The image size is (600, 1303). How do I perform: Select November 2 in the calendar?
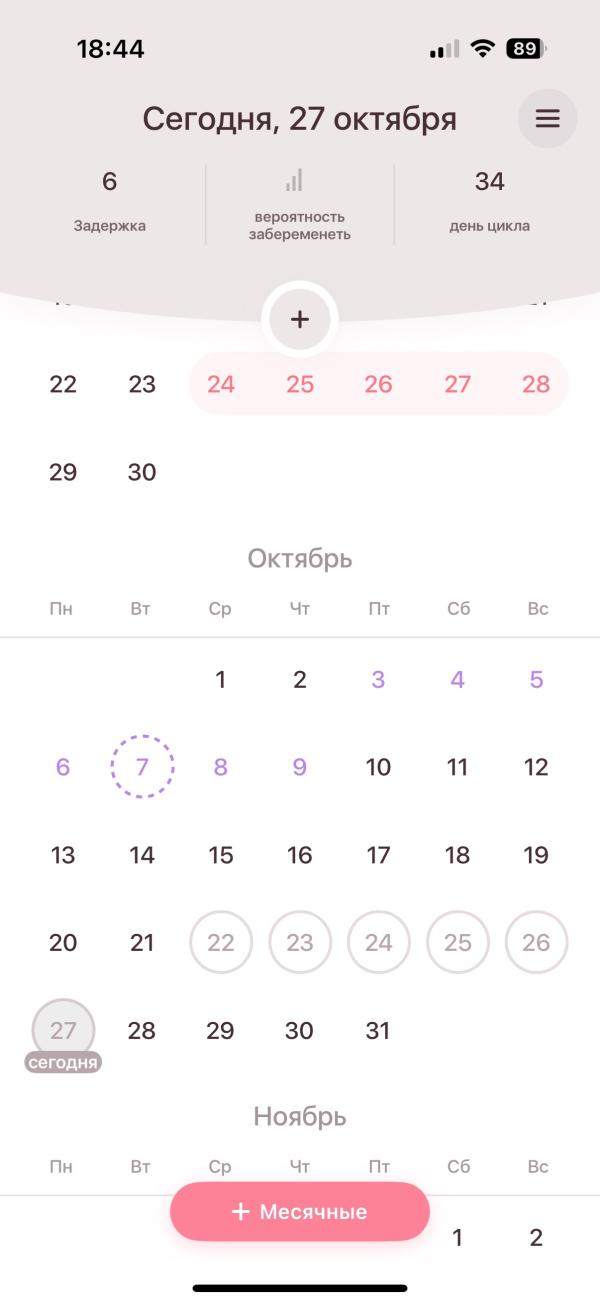pyautogui.click(x=536, y=1238)
